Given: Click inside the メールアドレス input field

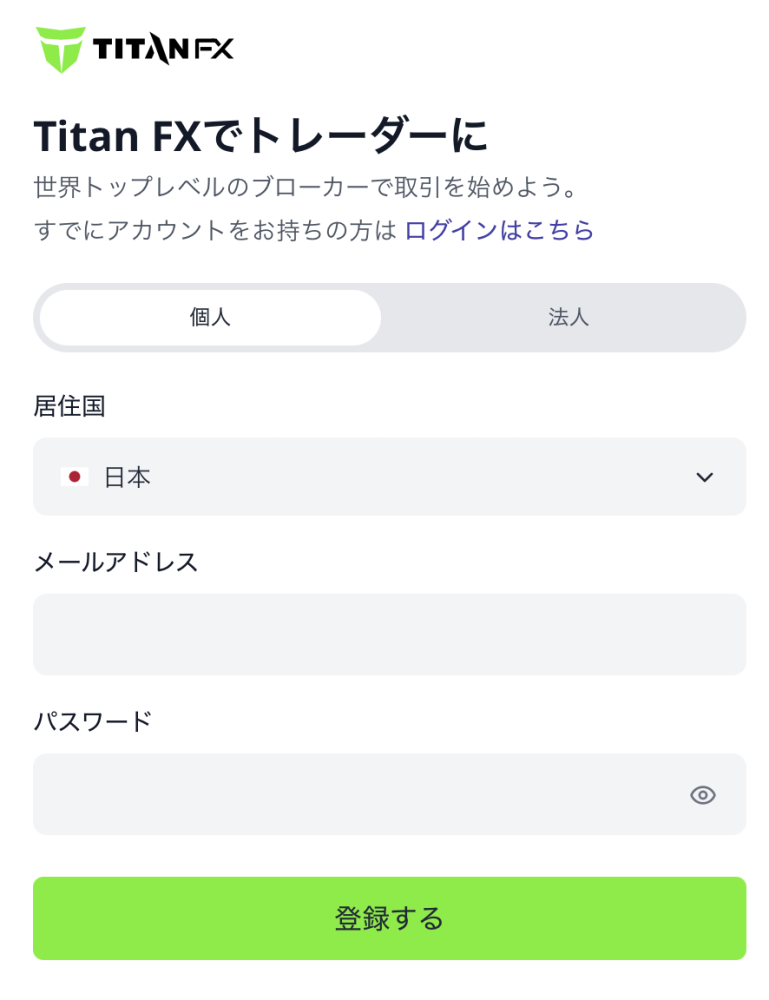Looking at the screenshot, I should click(x=390, y=635).
